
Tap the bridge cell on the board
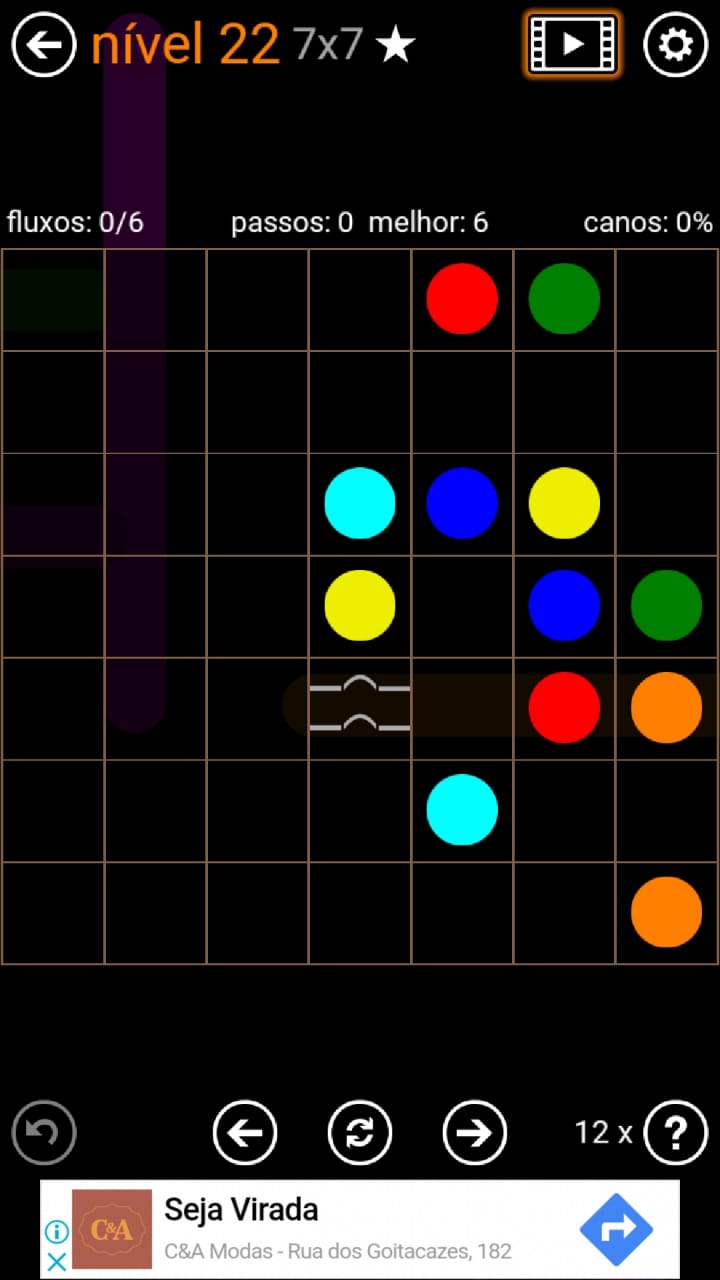[x=360, y=707]
